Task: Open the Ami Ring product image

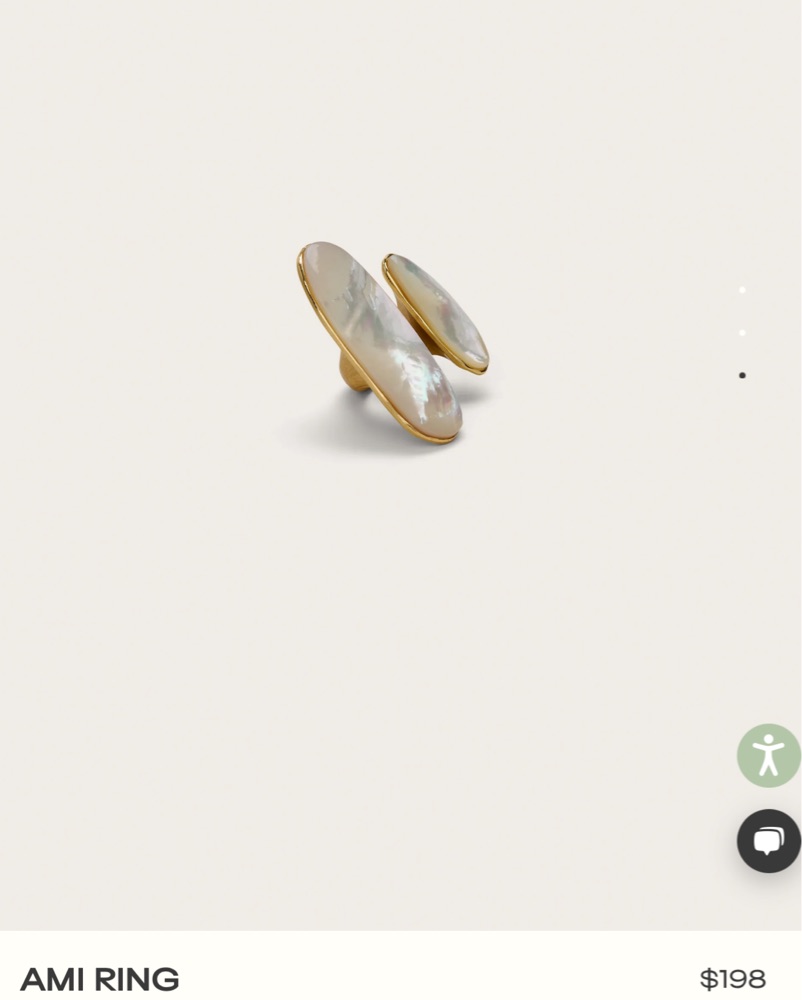Action: pyautogui.click(x=392, y=342)
